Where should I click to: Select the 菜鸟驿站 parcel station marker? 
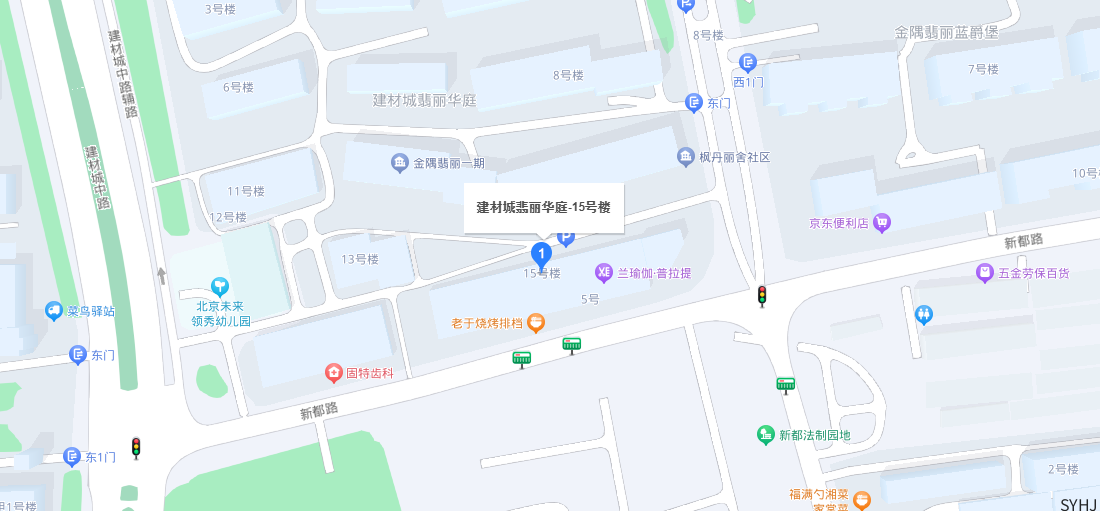point(54,311)
